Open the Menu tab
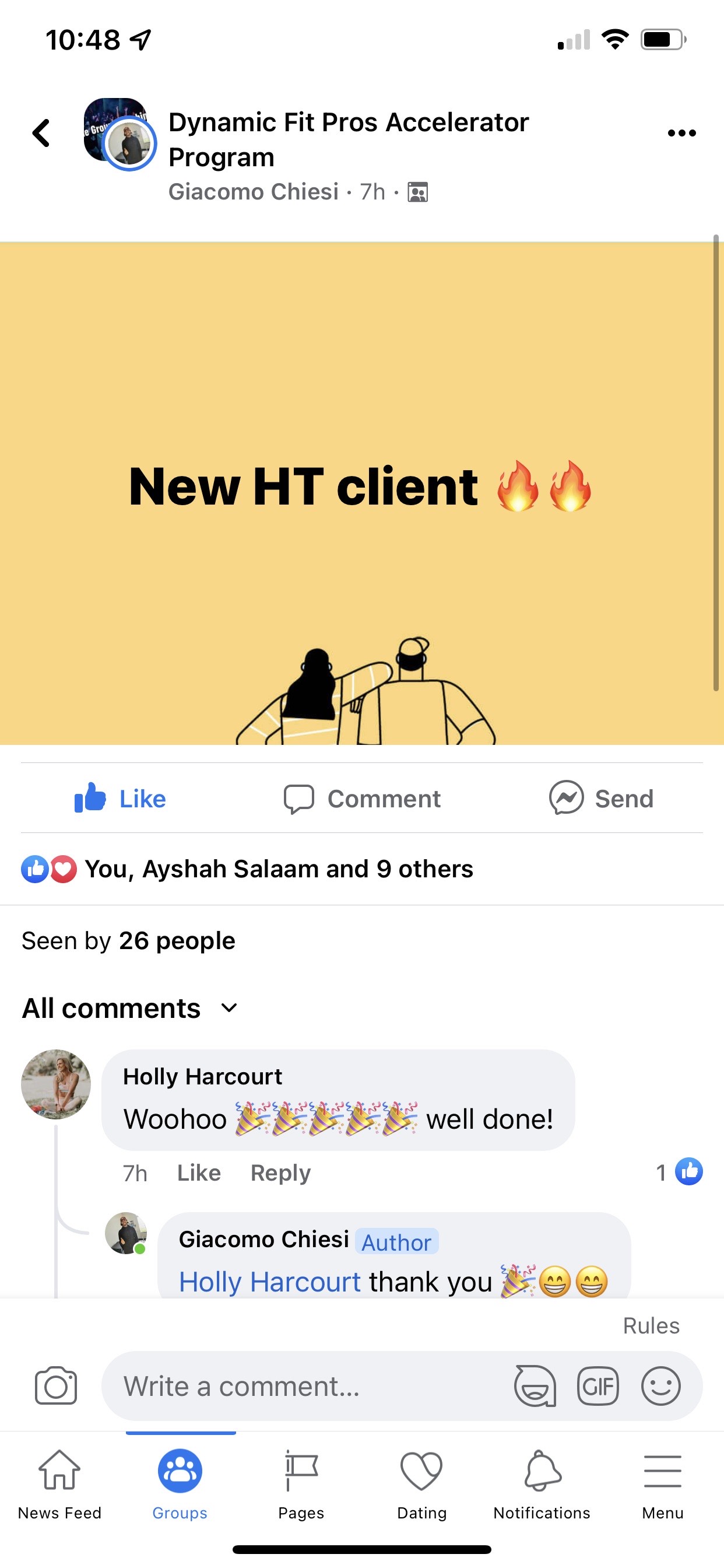 tap(662, 1484)
